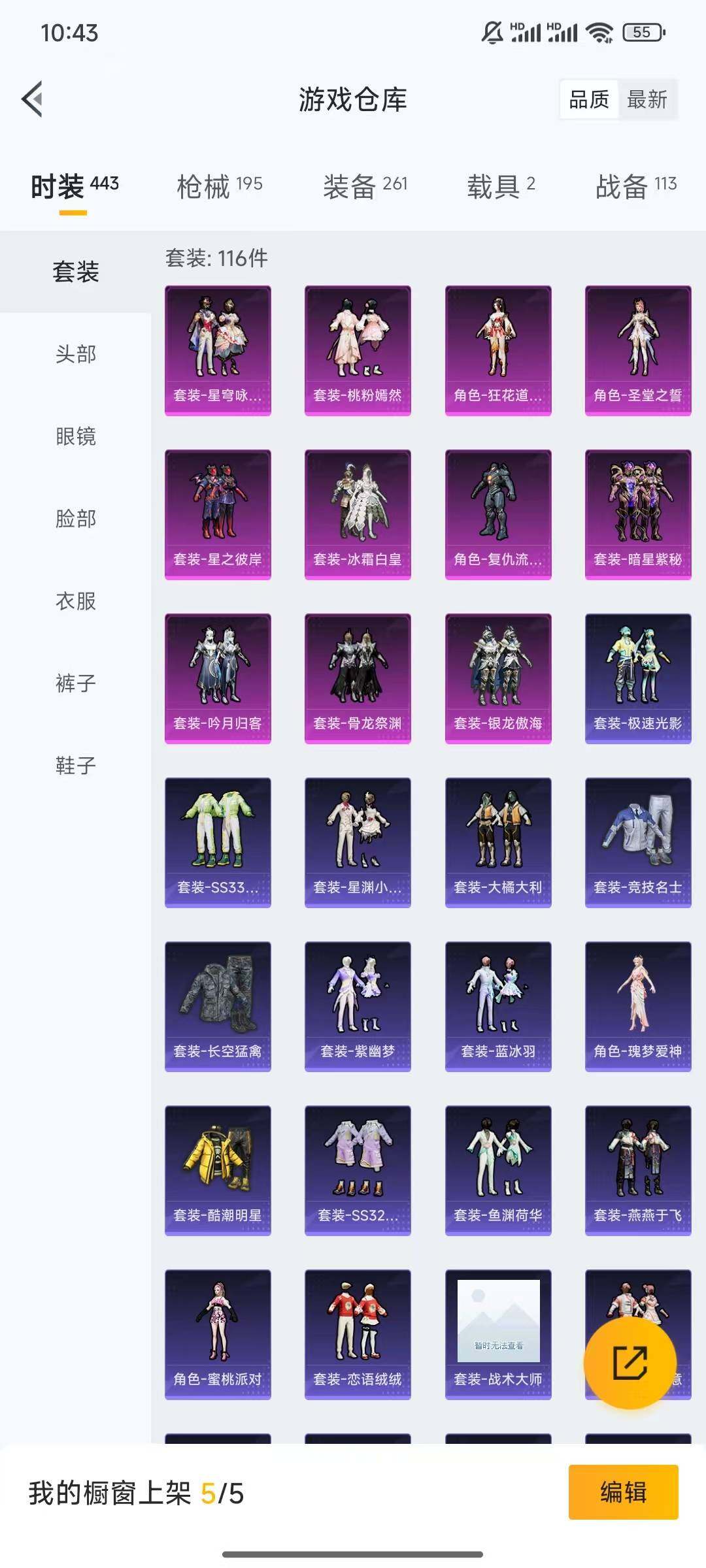Viewport: 706px width, 1568px height.
Task: Switch to the 载具 tab
Action: point(501,186)
